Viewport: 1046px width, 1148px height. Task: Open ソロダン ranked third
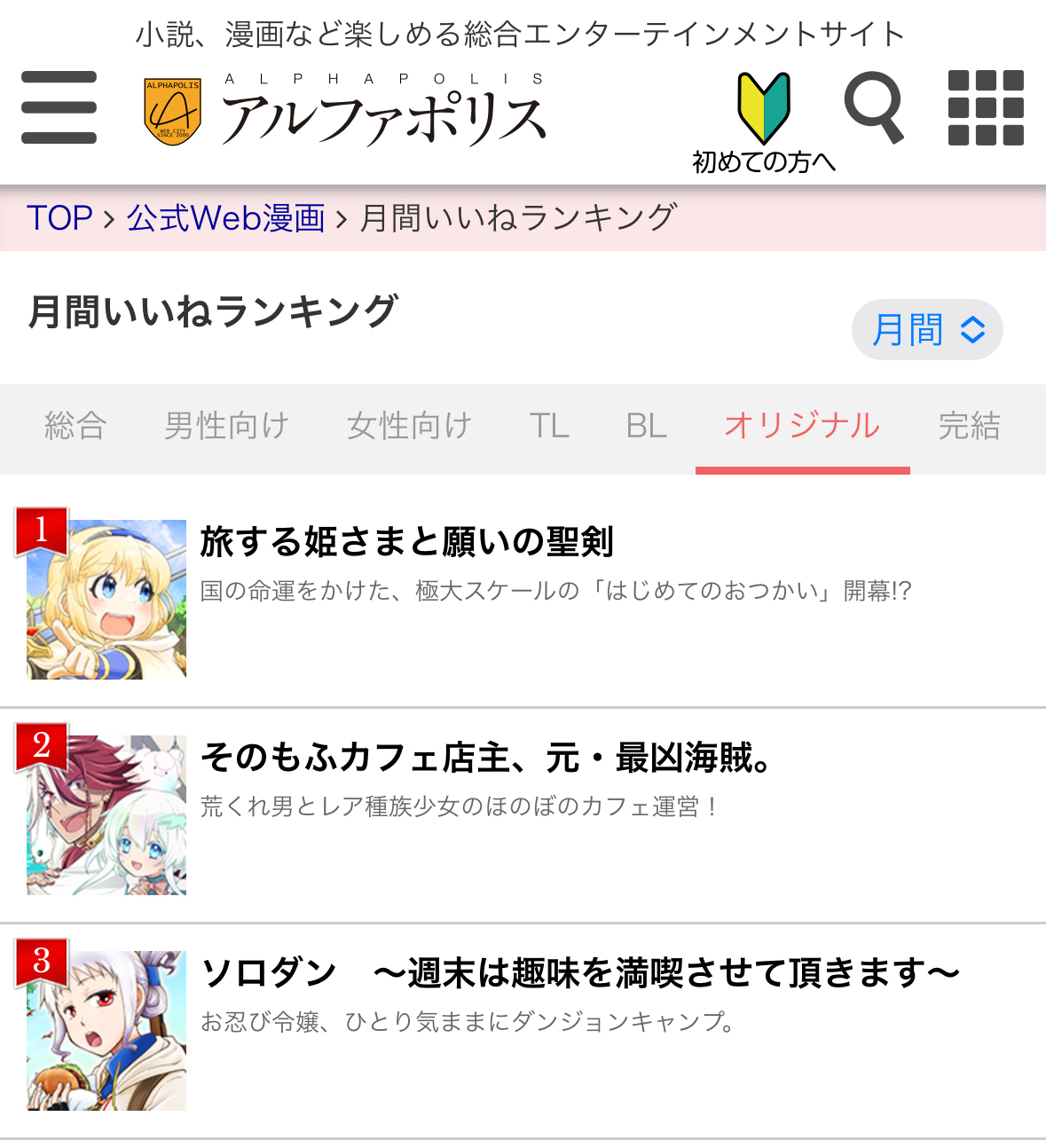(x=580, y=973)
